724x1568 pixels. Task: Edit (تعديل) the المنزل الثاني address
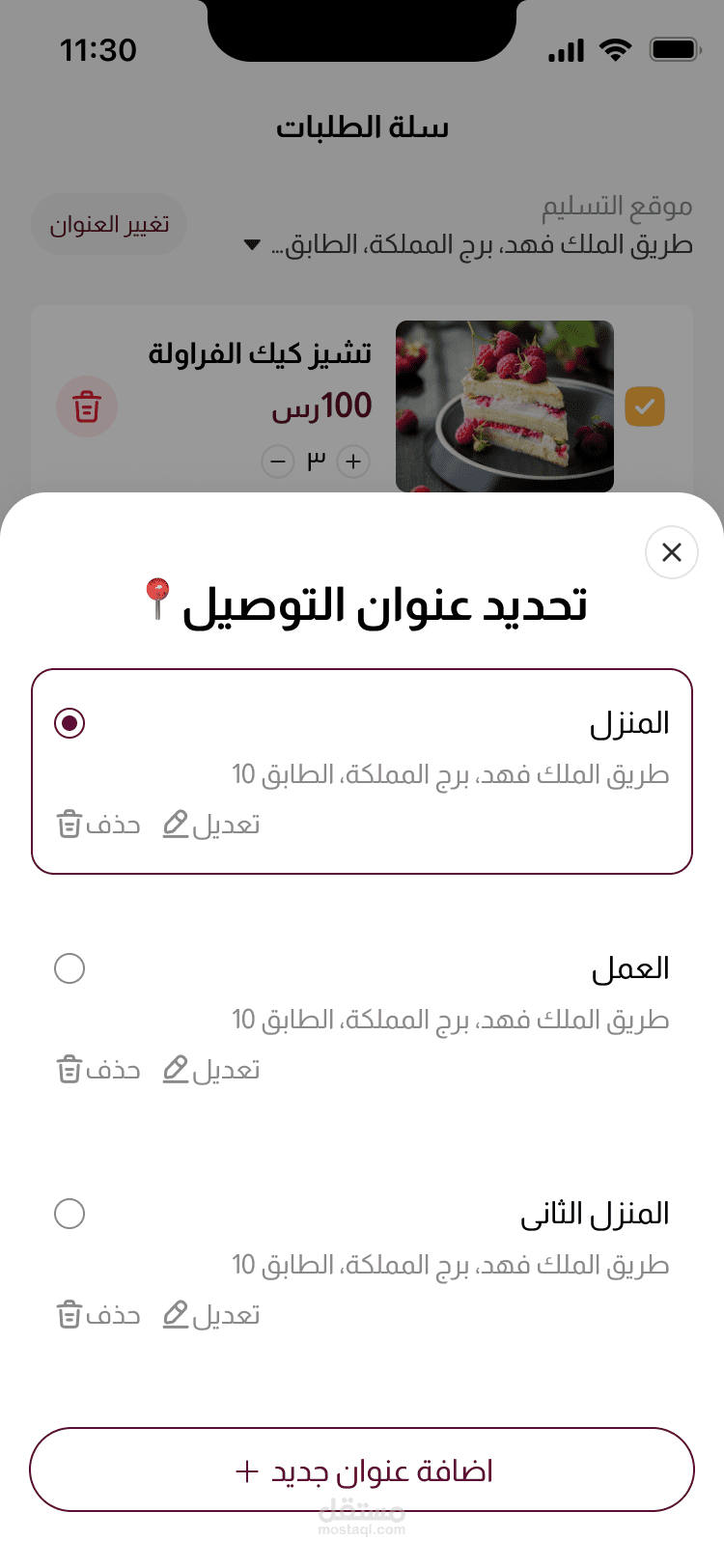click(211, 1316)
